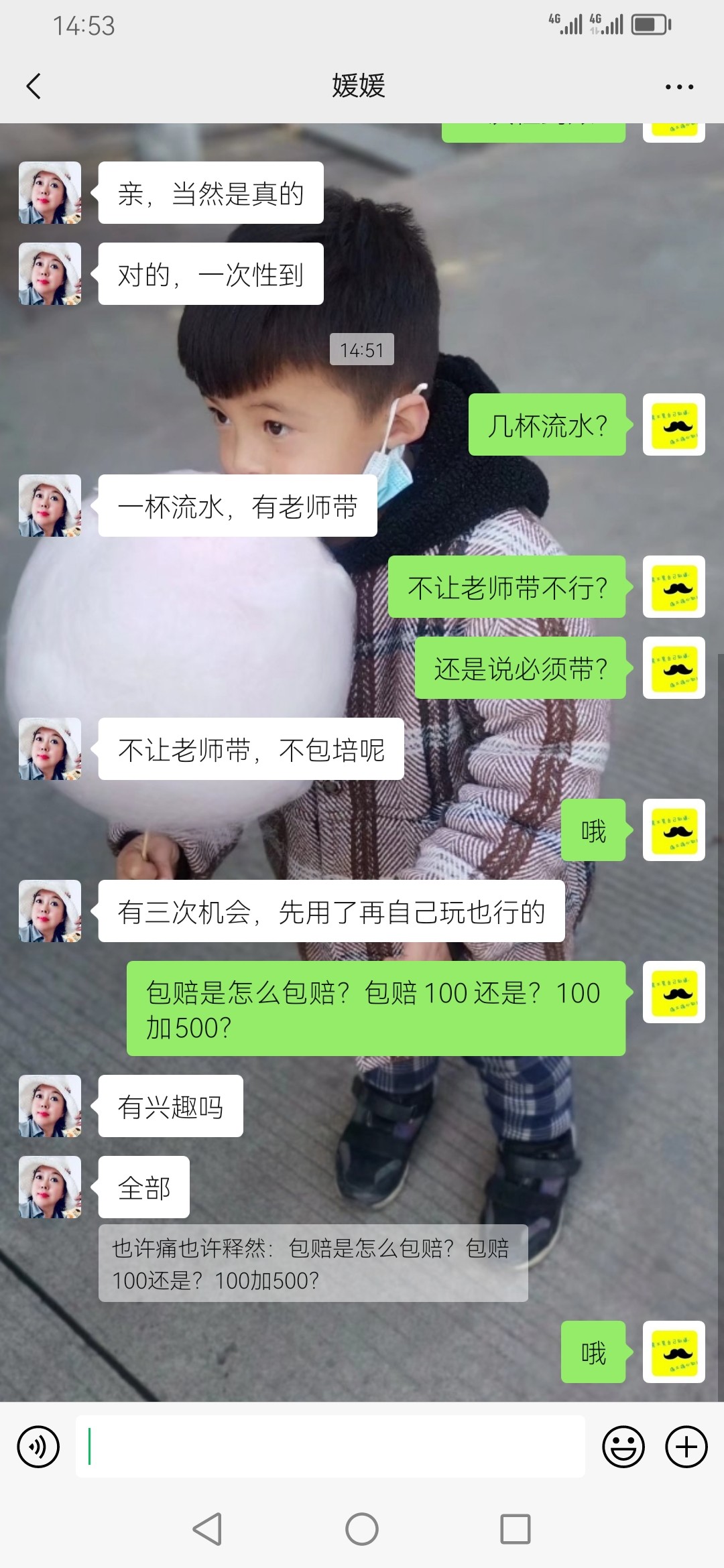Tap the system home button
724x1568 pixels.
tap(362, 1529)
